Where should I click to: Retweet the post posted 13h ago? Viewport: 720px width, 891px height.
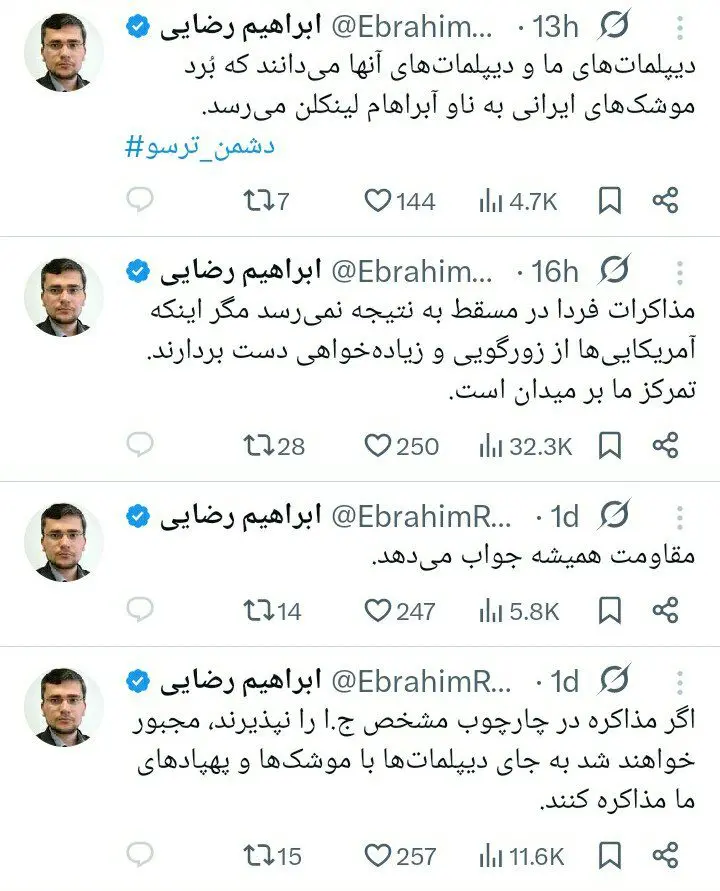(256, 201)
